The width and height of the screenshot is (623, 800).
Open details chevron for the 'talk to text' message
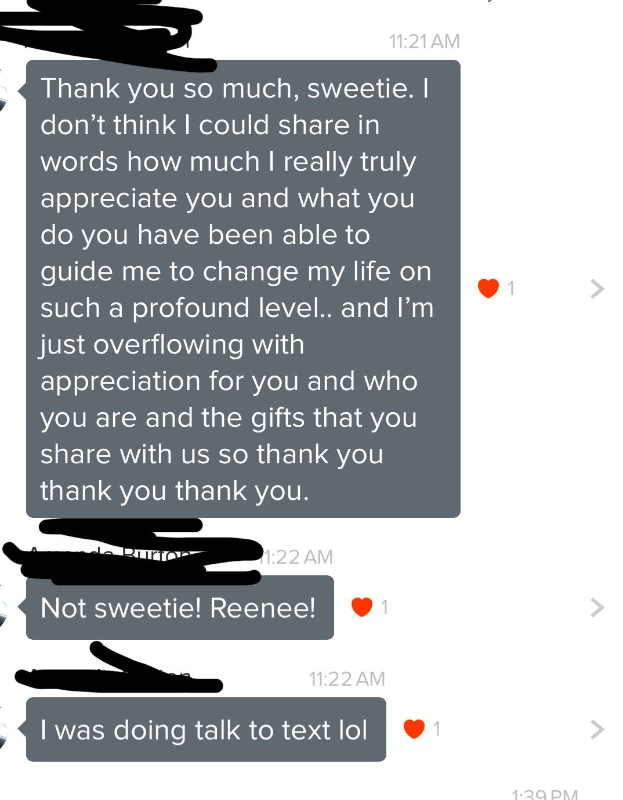597,729
